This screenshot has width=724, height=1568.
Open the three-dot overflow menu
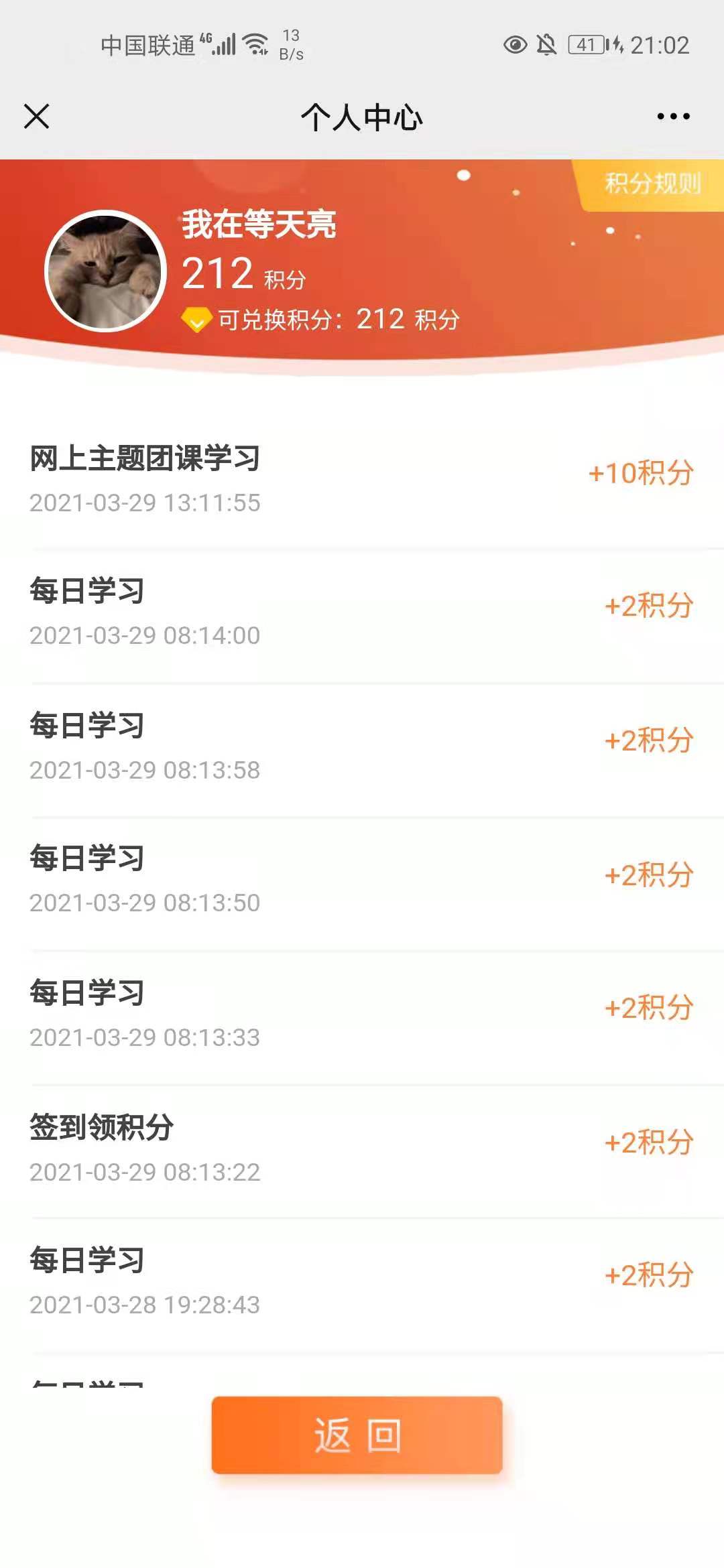[x=673, y=117]
